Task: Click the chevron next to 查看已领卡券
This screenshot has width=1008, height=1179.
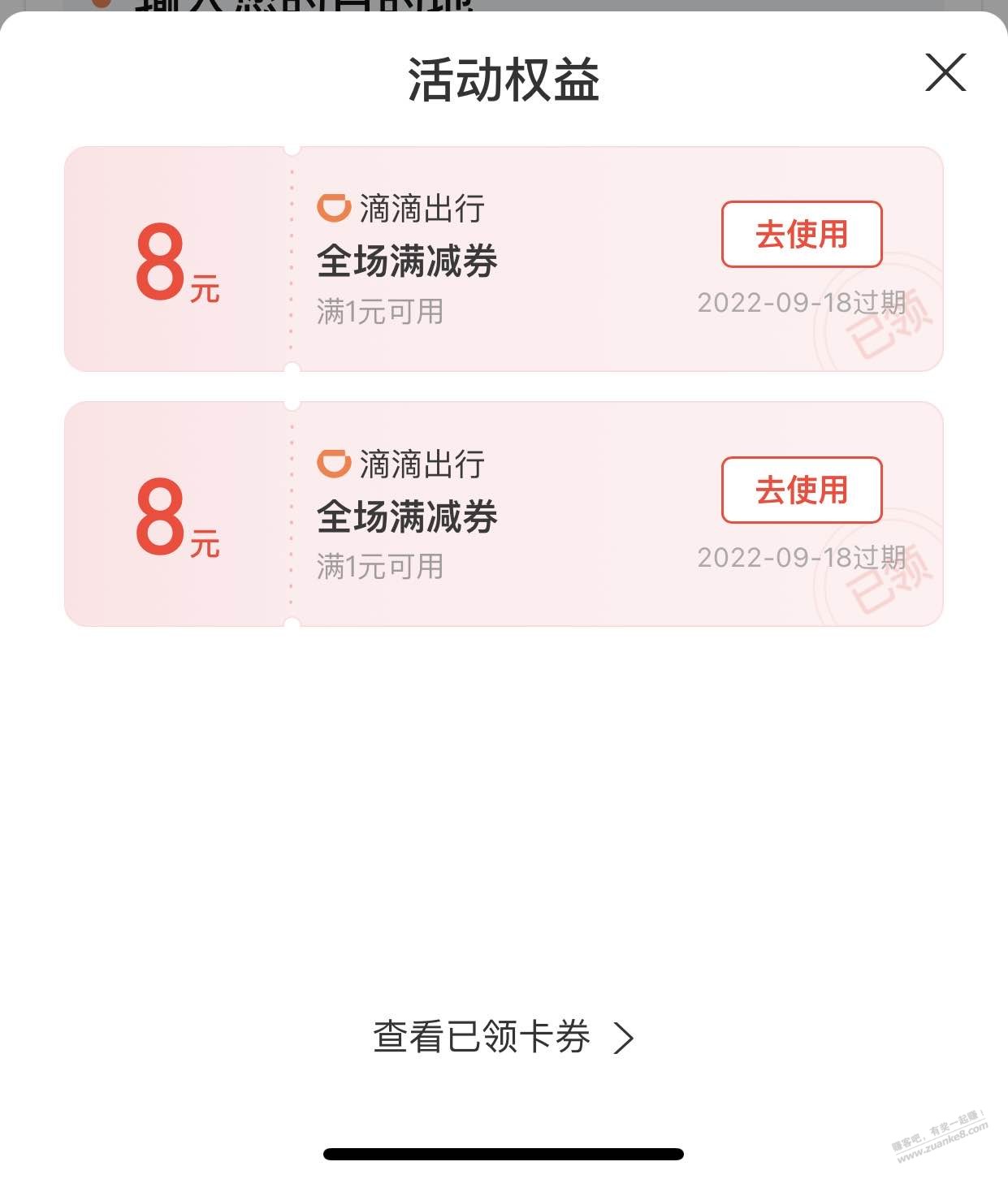Action: (624, 1037)
